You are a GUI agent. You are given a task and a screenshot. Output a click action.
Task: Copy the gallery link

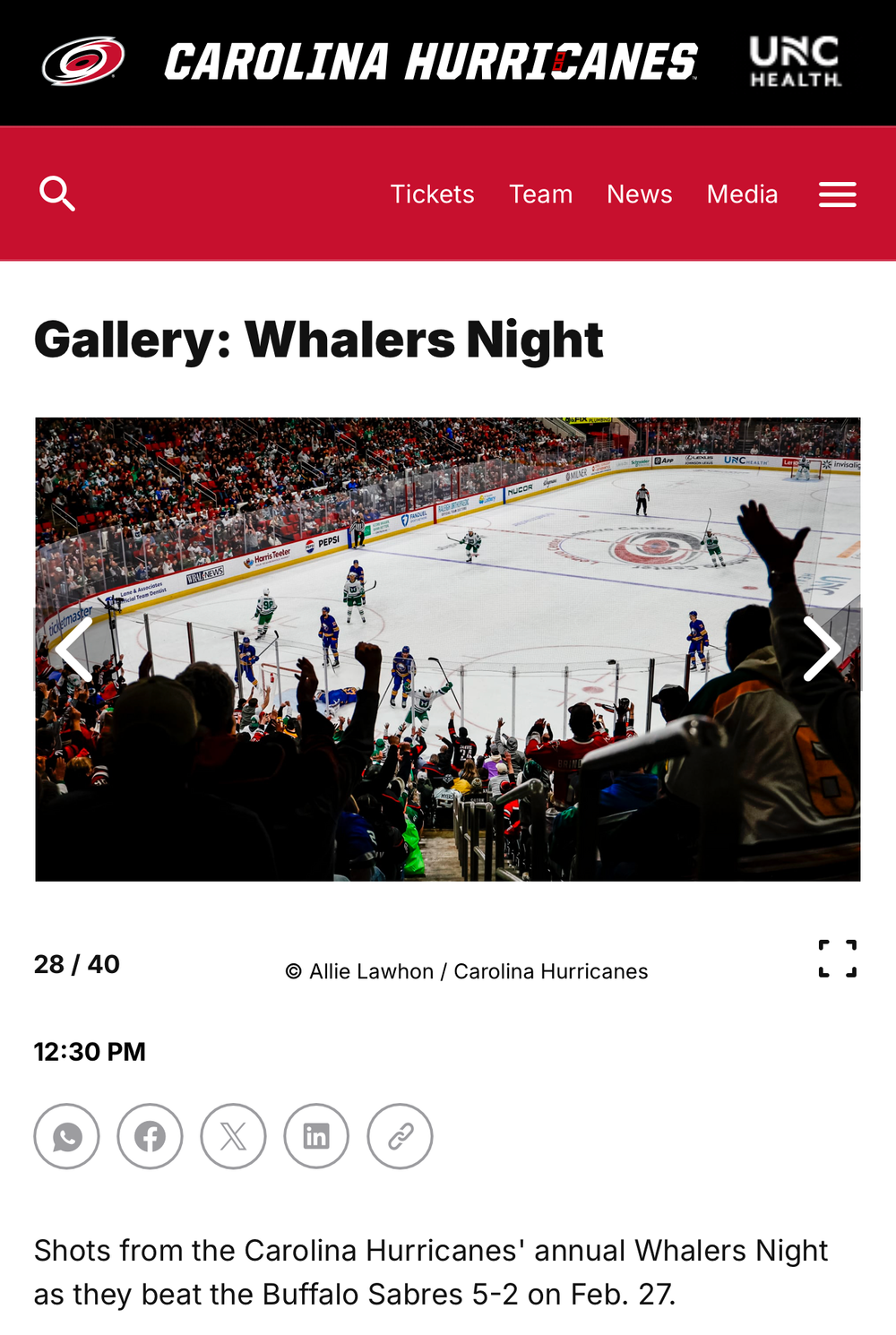coord(400,1136)
